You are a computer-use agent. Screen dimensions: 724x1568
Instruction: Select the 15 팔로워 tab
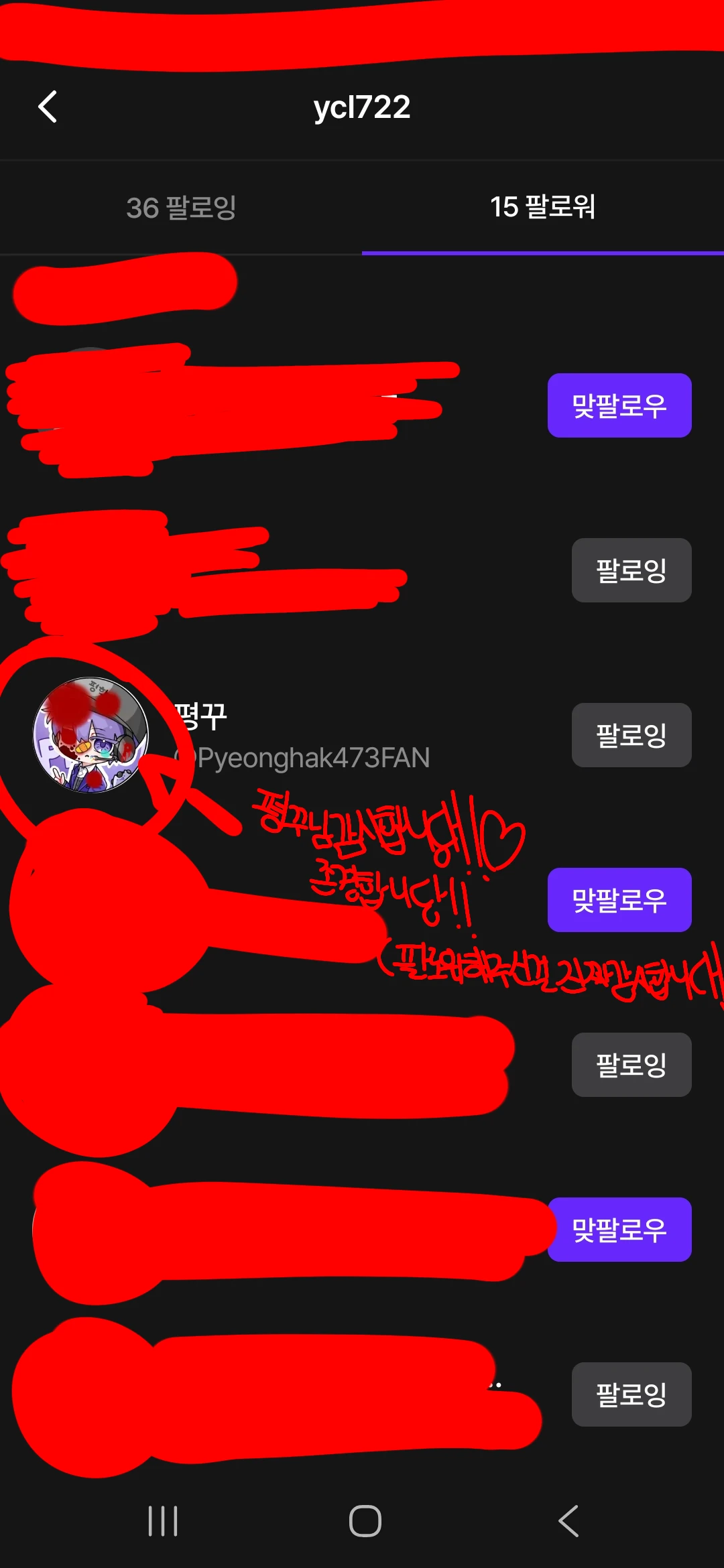542,208
